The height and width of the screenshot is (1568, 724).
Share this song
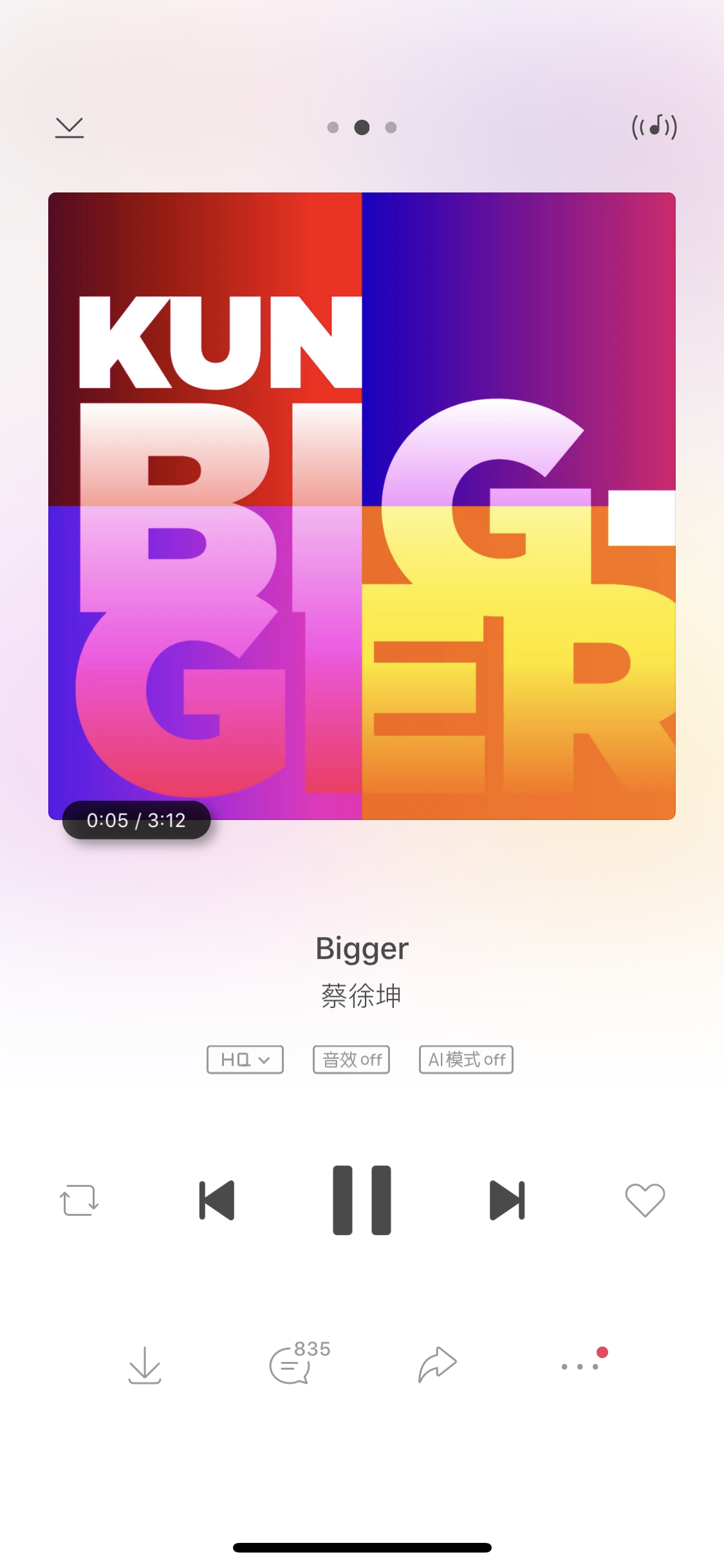coord(437,1364)
